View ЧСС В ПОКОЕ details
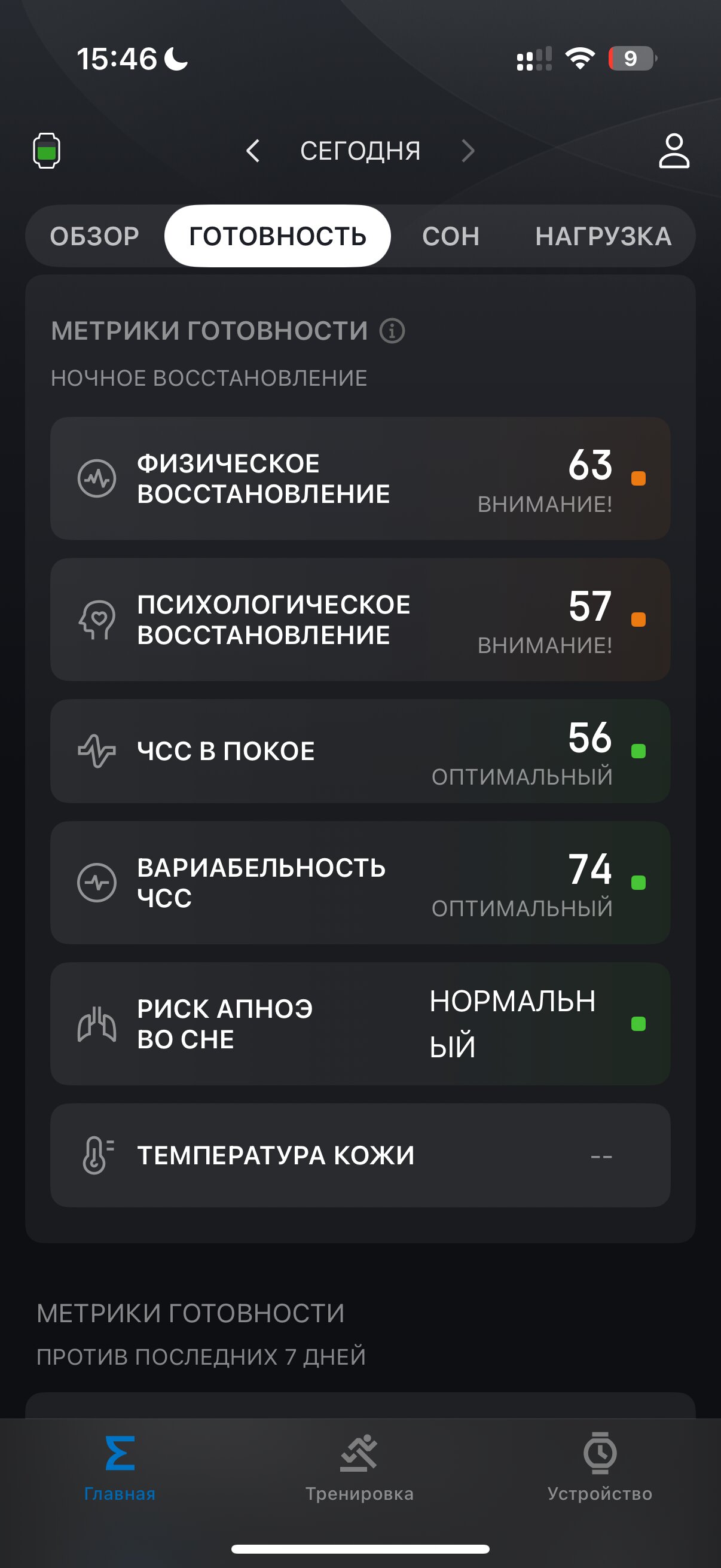 pyautogui.click(x=360, y=751)
